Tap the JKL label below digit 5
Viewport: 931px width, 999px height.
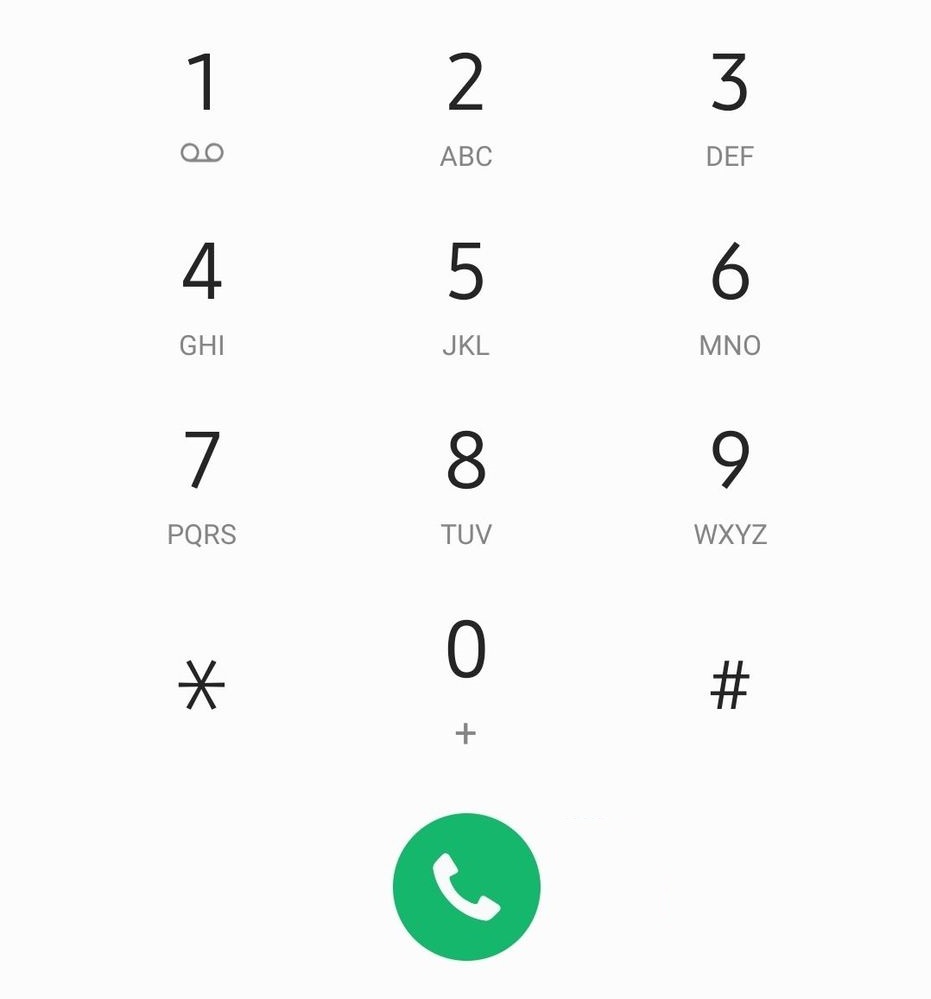(465, 345)
